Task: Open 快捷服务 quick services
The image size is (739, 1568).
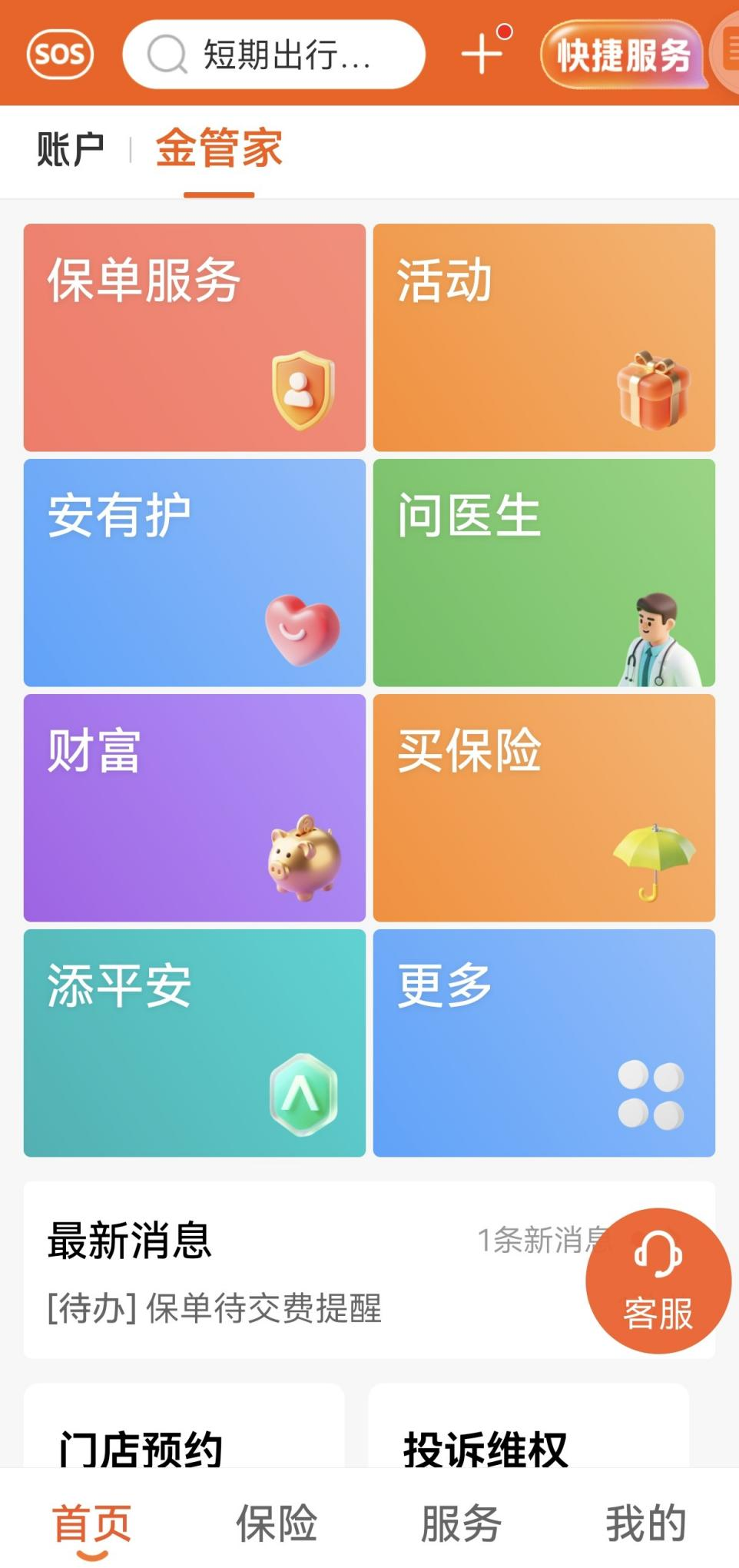Action: pos(623,55)
